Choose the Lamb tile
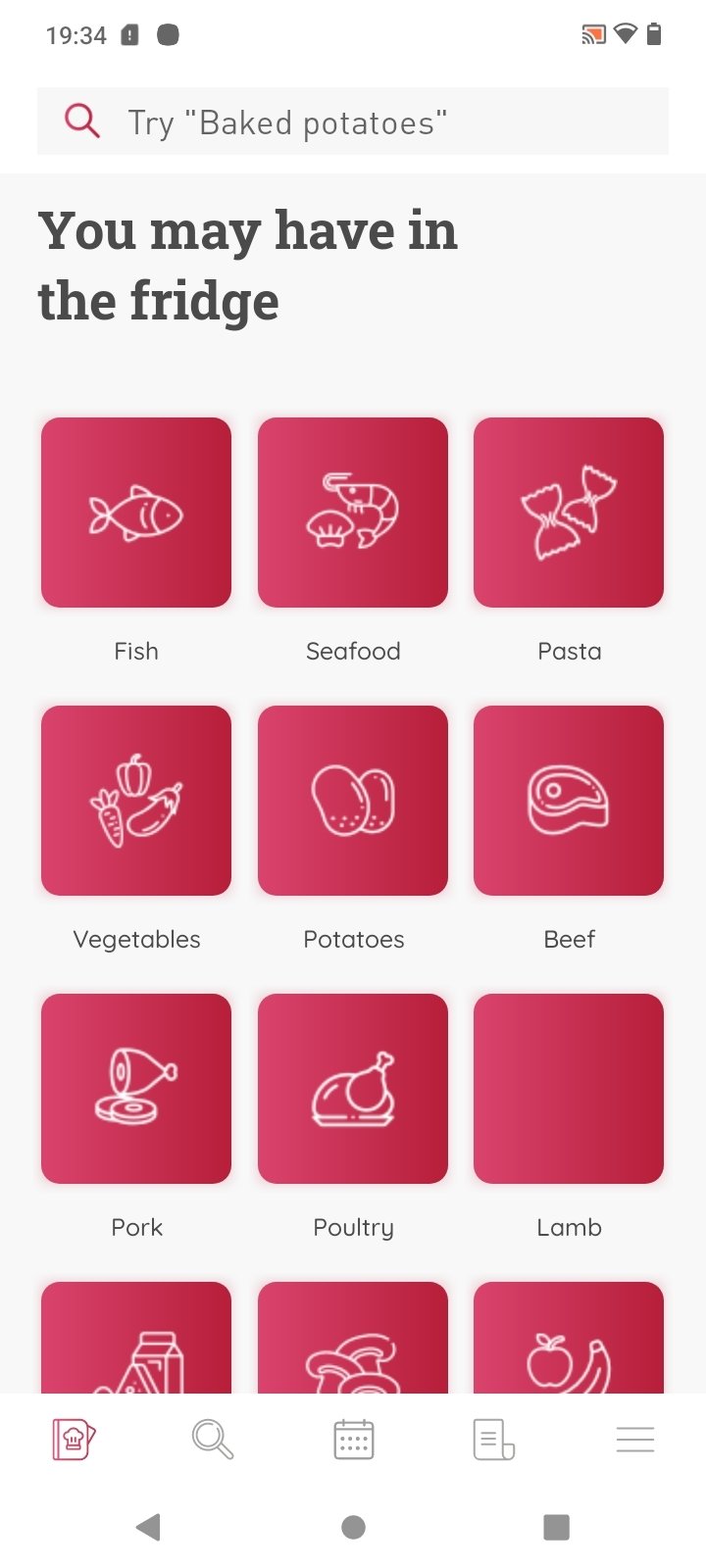The width and height of the screenshot is (706, 1568). [x=569, y=1089]
